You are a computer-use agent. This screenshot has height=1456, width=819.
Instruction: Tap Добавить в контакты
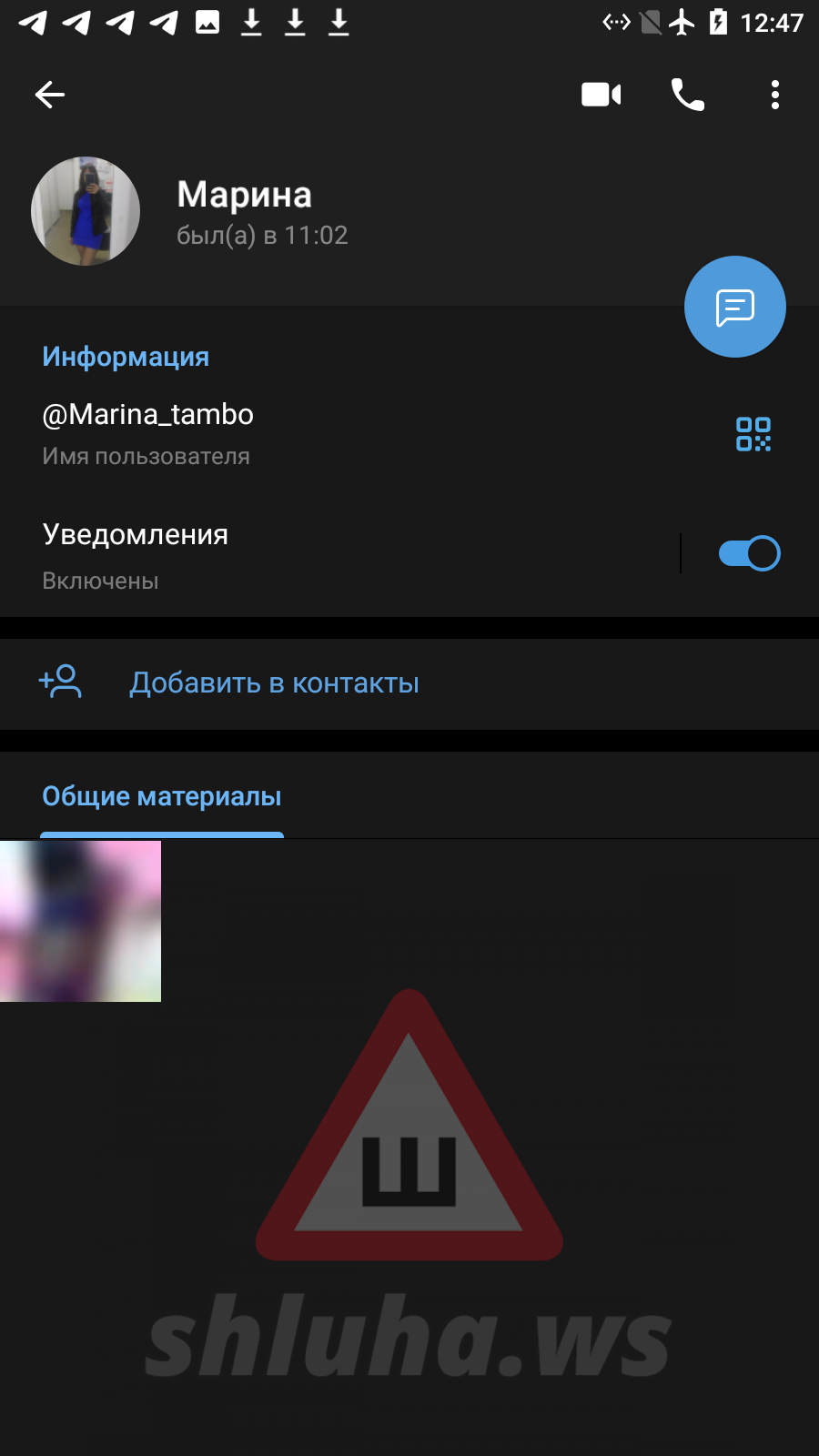(x=273, y=683)
